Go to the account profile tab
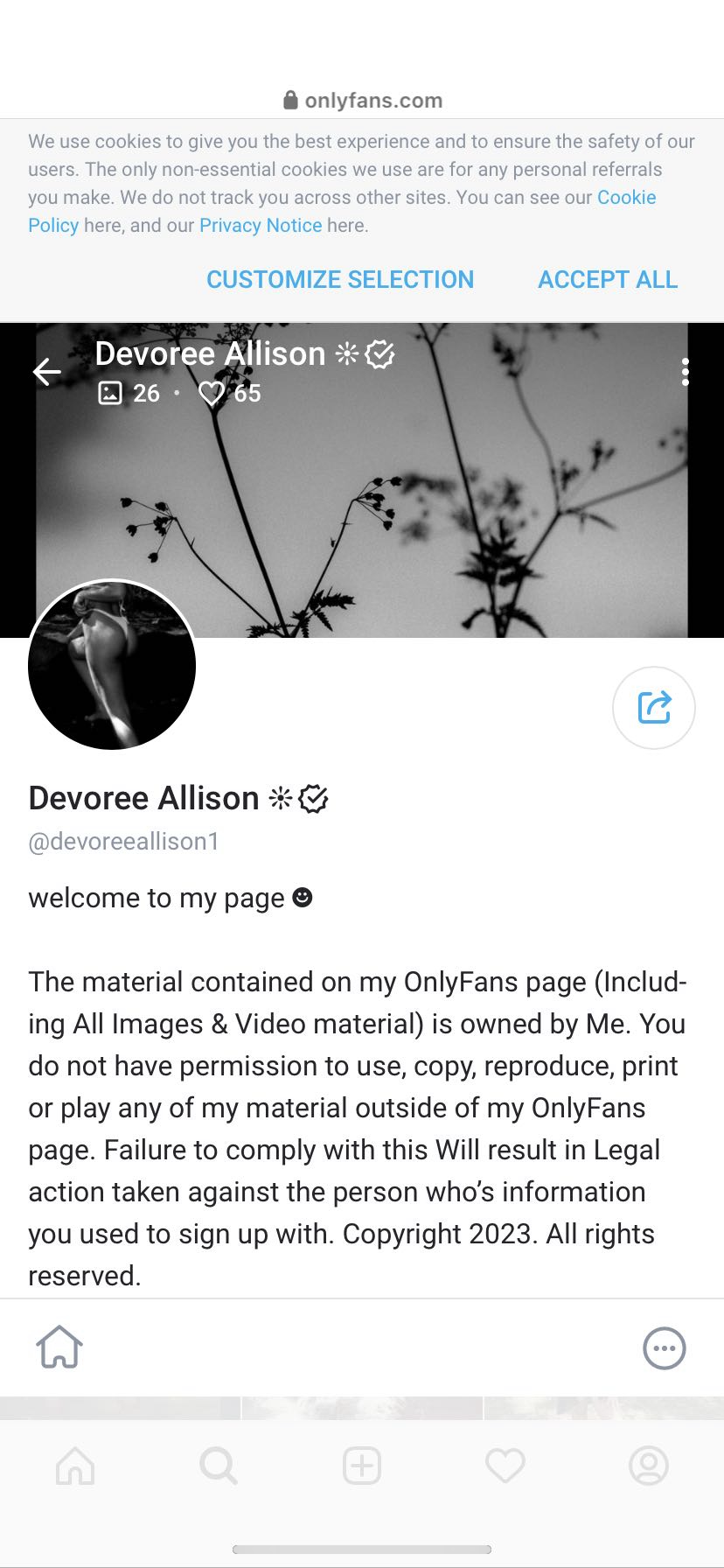The height and width of the screenshot is (1568, 724). click(x=648, y=1465)
